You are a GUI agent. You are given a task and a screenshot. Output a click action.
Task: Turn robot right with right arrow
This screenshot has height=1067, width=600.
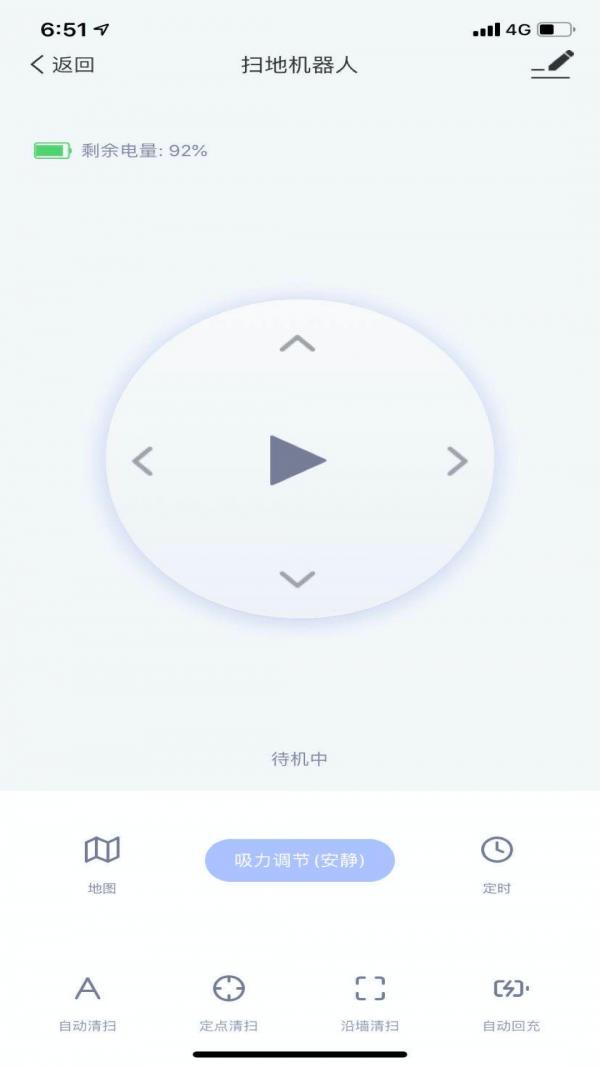click(x=456, y=461)
